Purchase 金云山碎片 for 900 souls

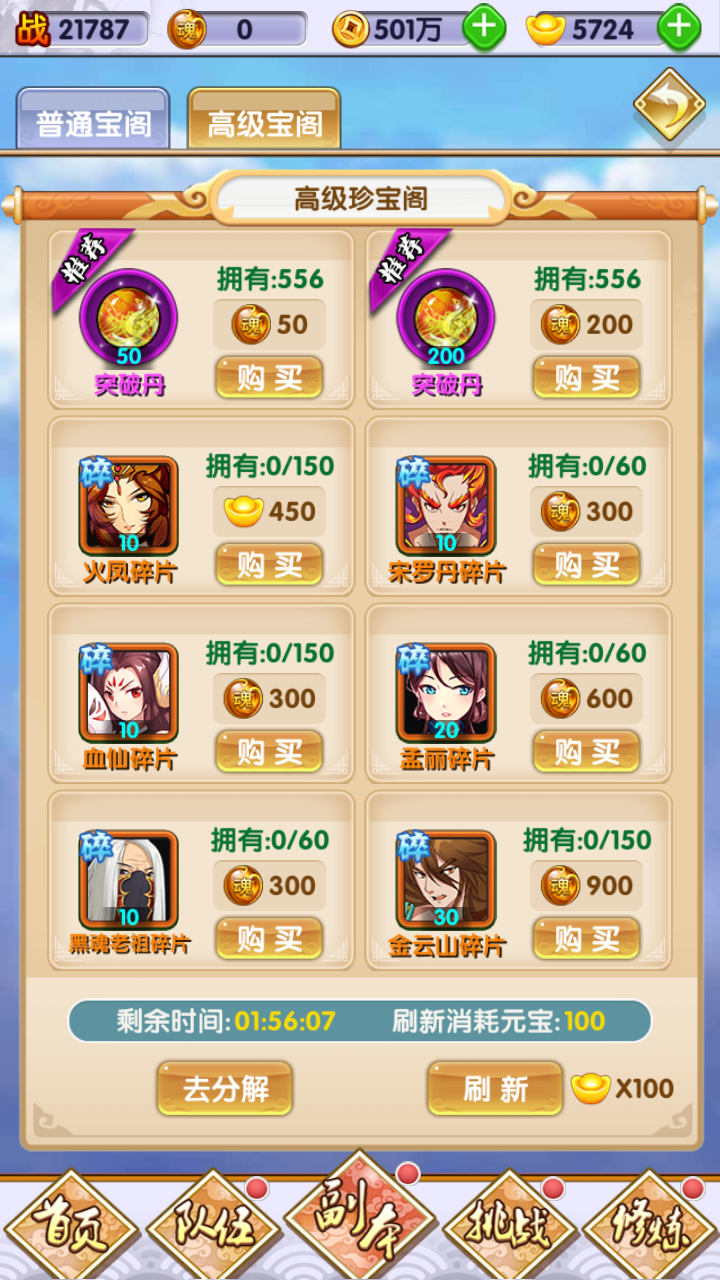point(586,939)
